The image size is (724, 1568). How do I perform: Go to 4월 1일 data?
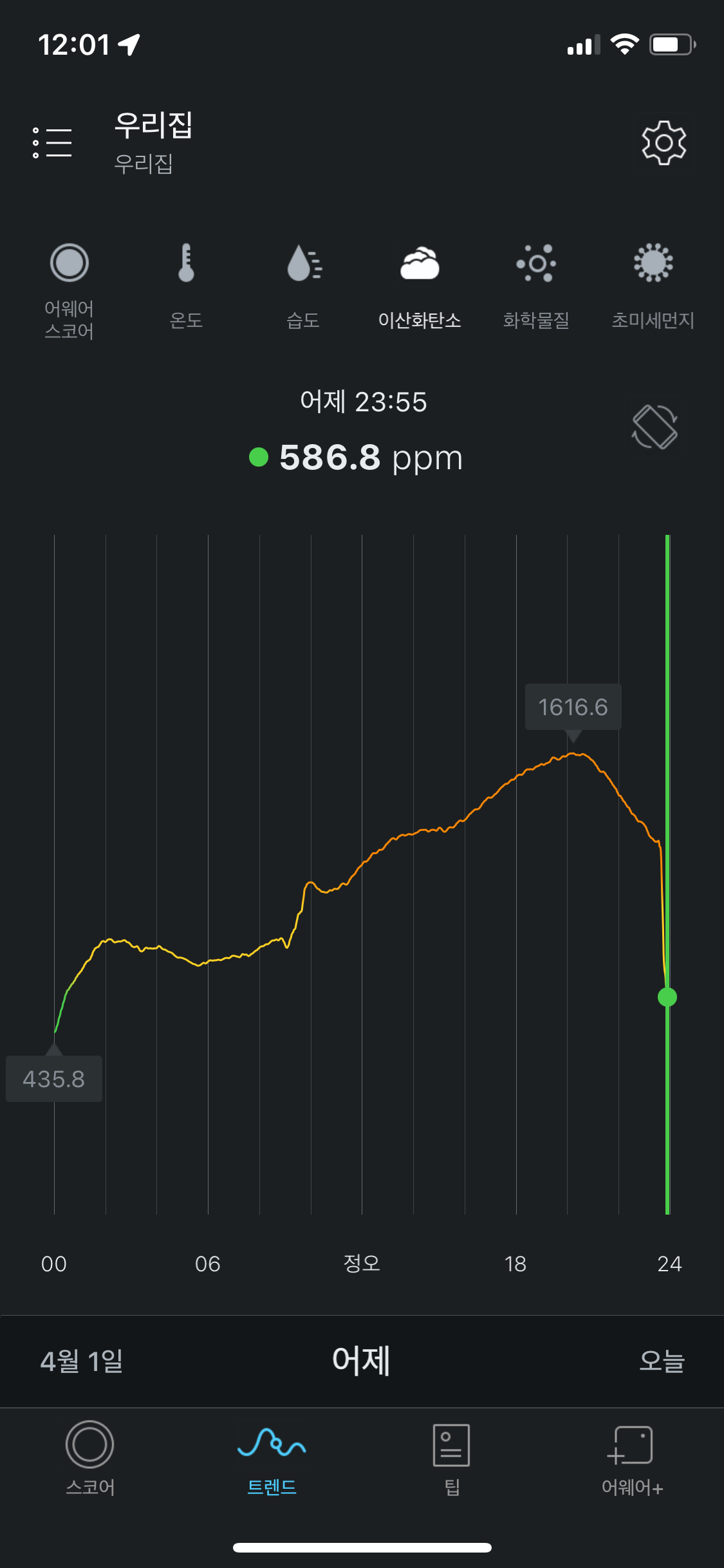pyautogui.click(x=82, y=1361)
